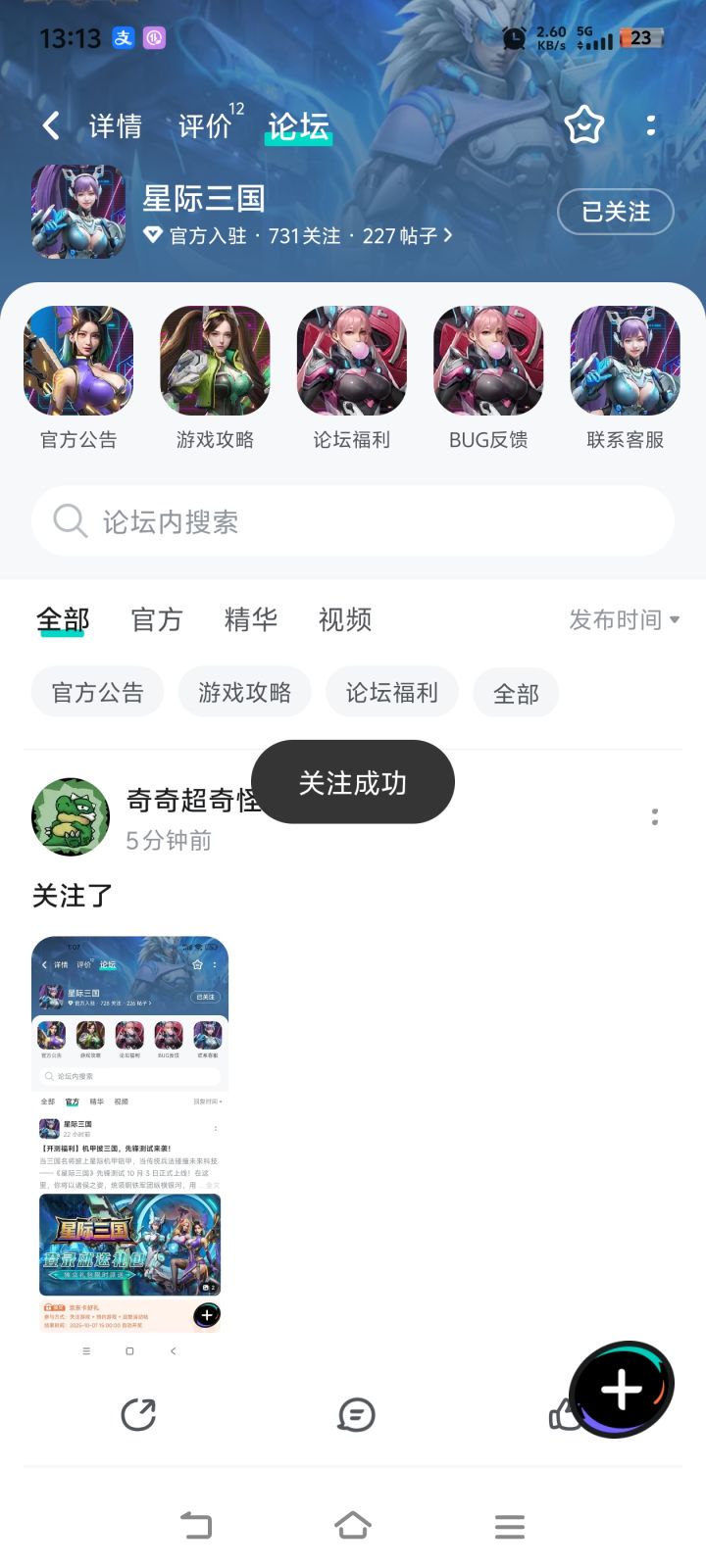Switch to the 视频 filter tab
Screen dimensions: 706x1568
point(343,619)
